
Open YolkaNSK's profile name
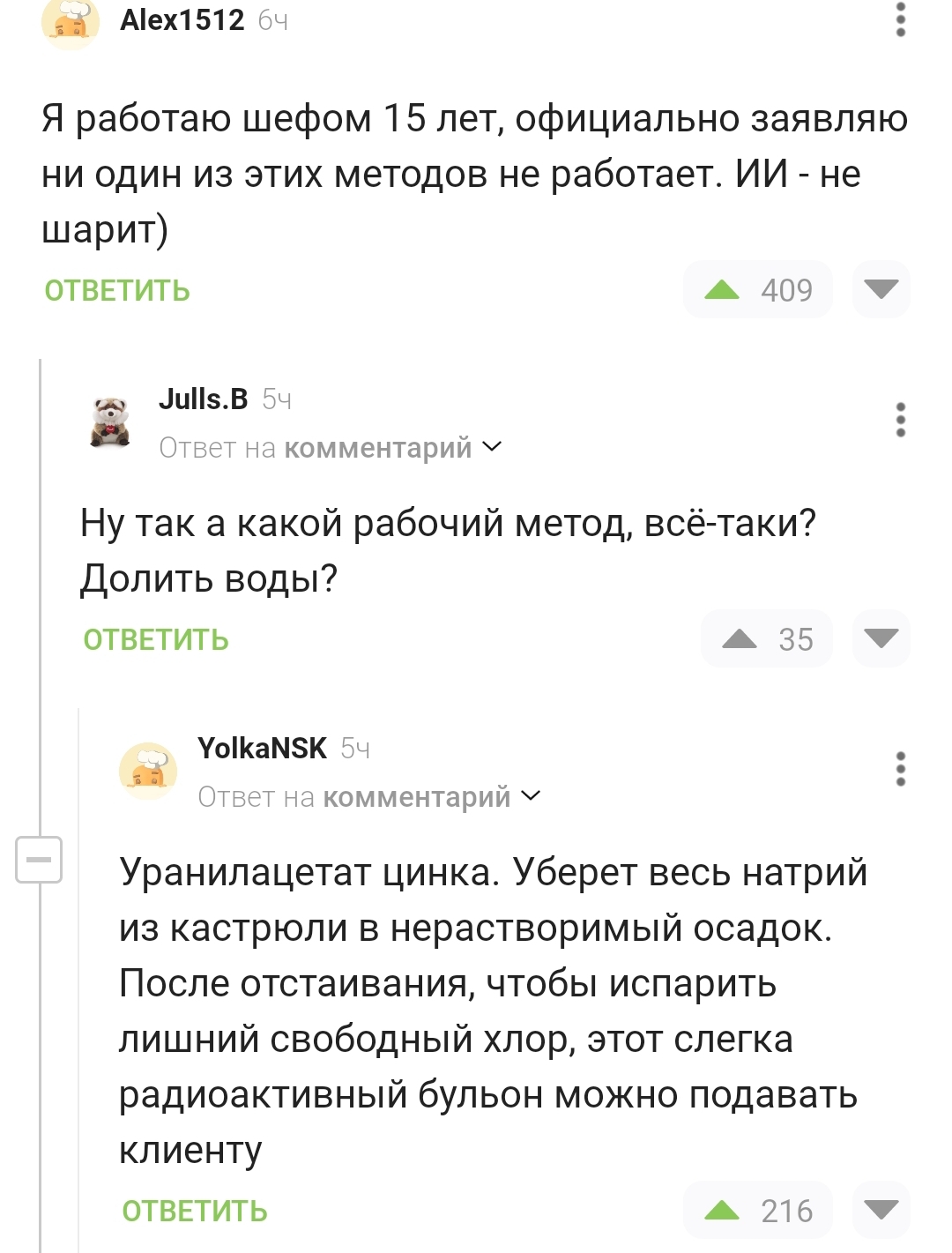(x=262, y=749)
